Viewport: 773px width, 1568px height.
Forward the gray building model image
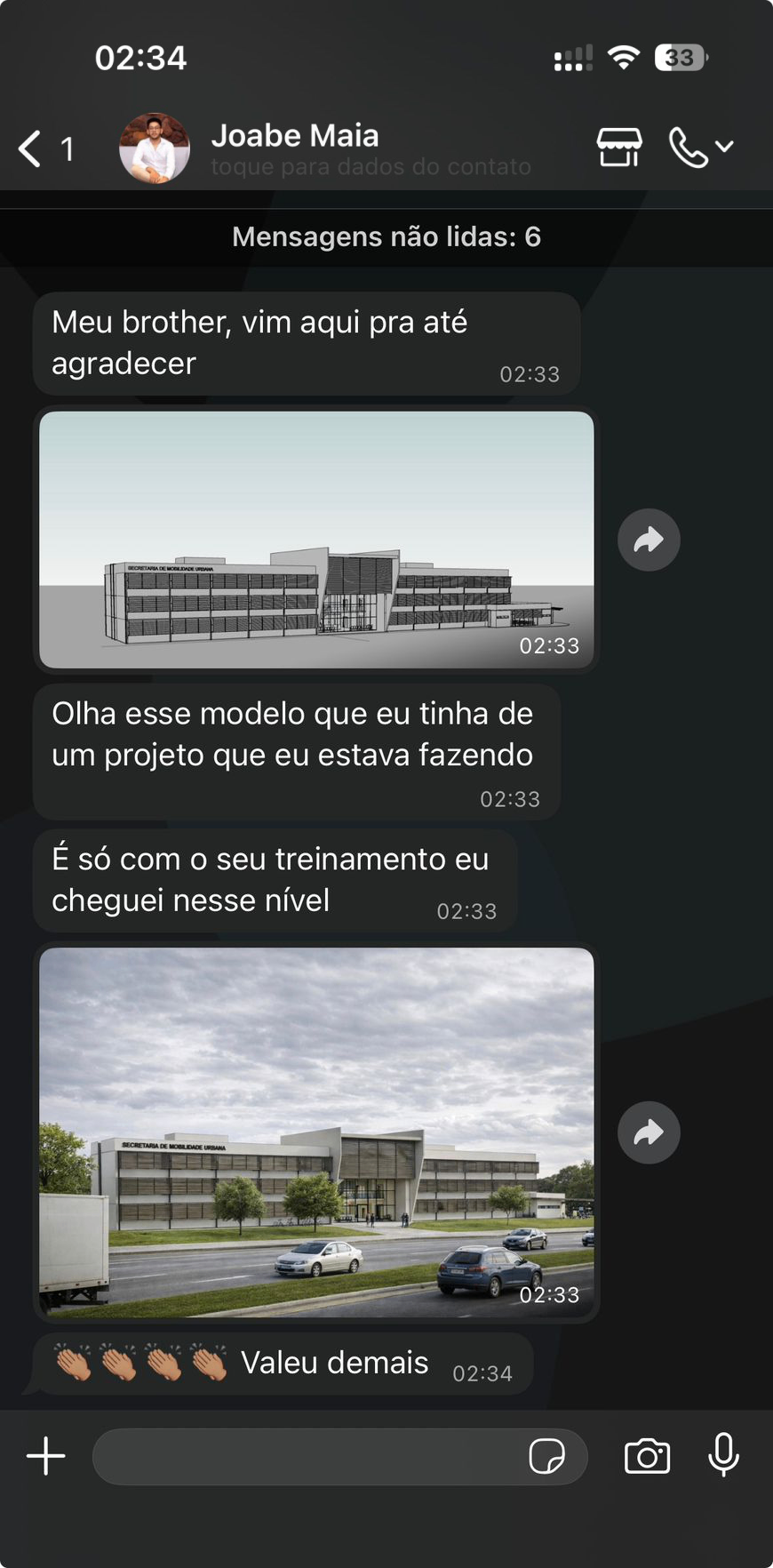649,540
